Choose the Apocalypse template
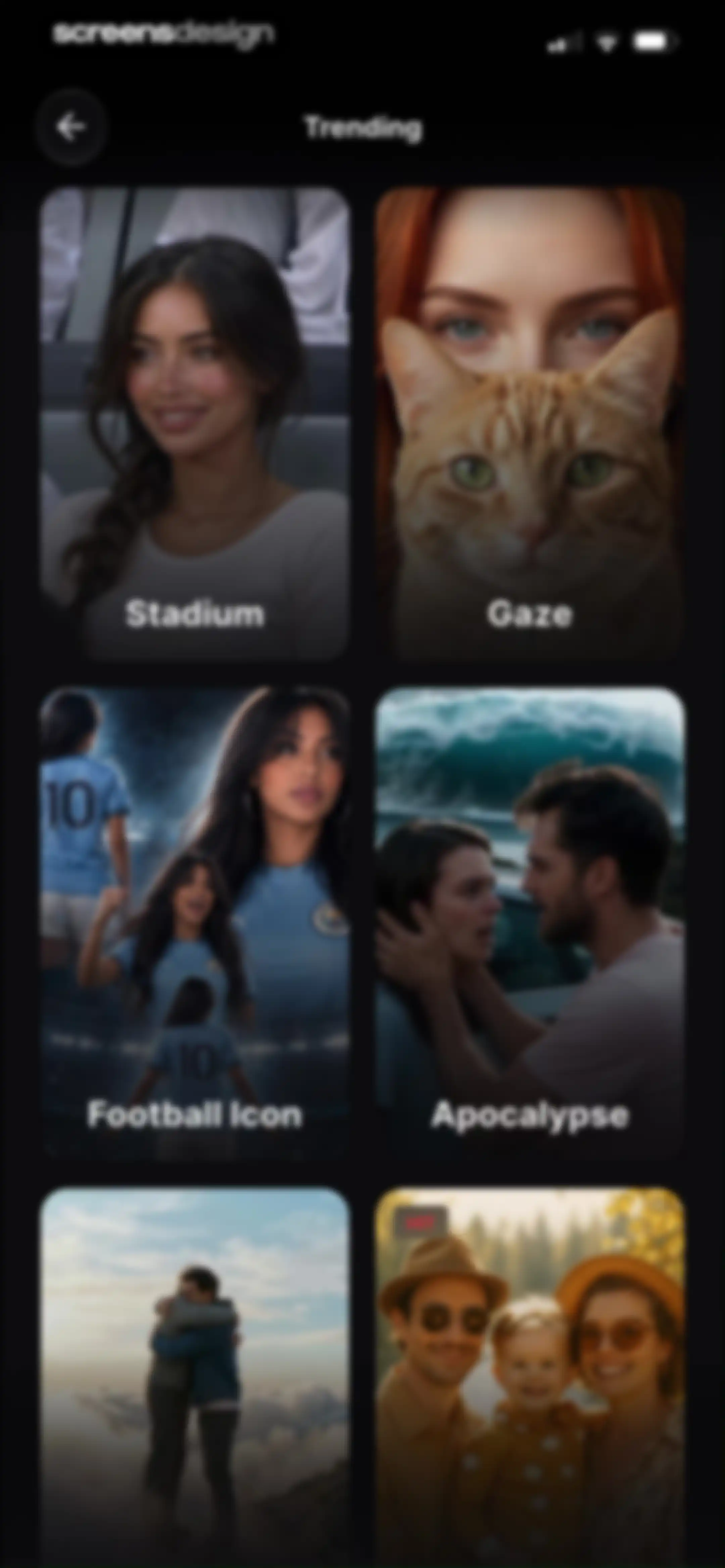 tap(530, 923)
